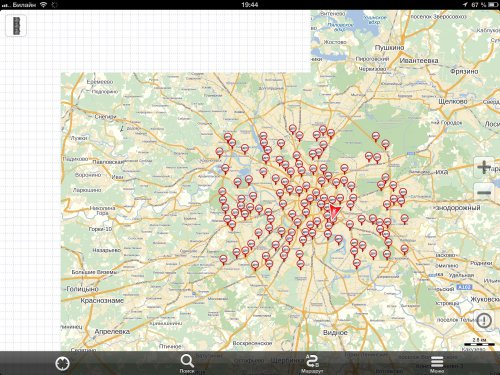The height and width of the screenshot is (375, 500).
Task: Open the exclamation mark report button
Action: tap(484, 321)
